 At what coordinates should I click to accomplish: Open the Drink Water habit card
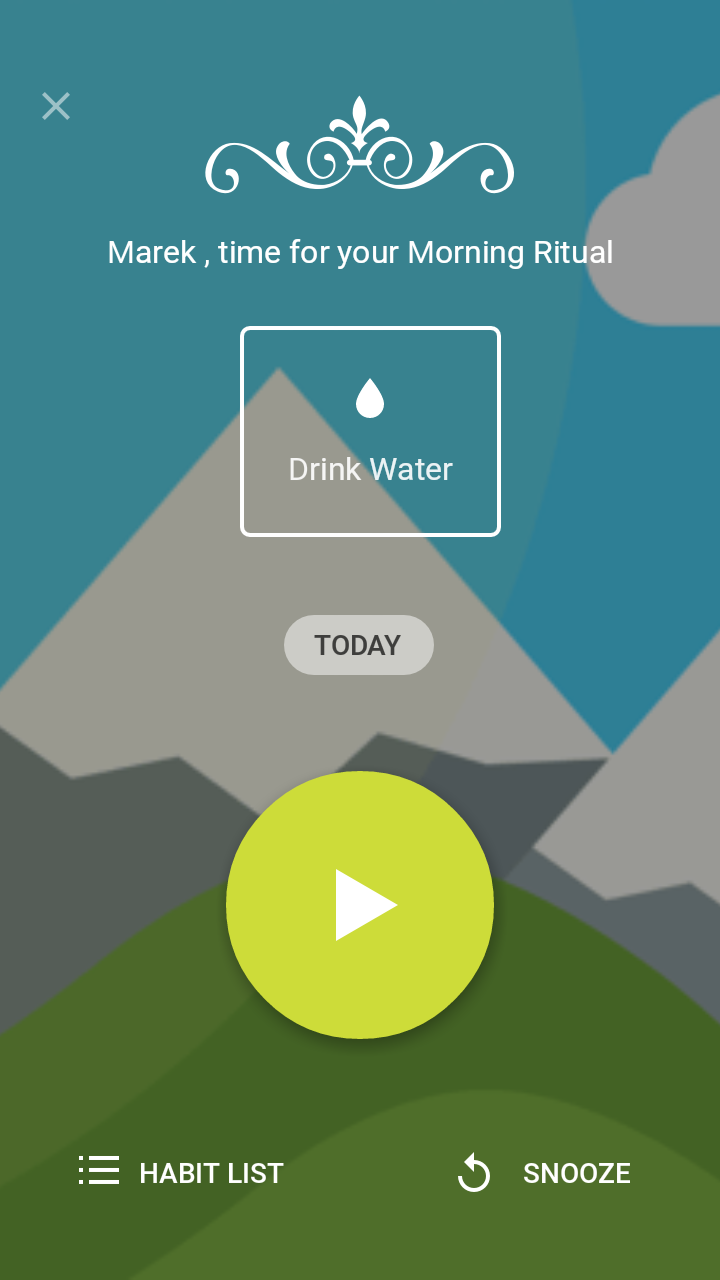point(370,432)
